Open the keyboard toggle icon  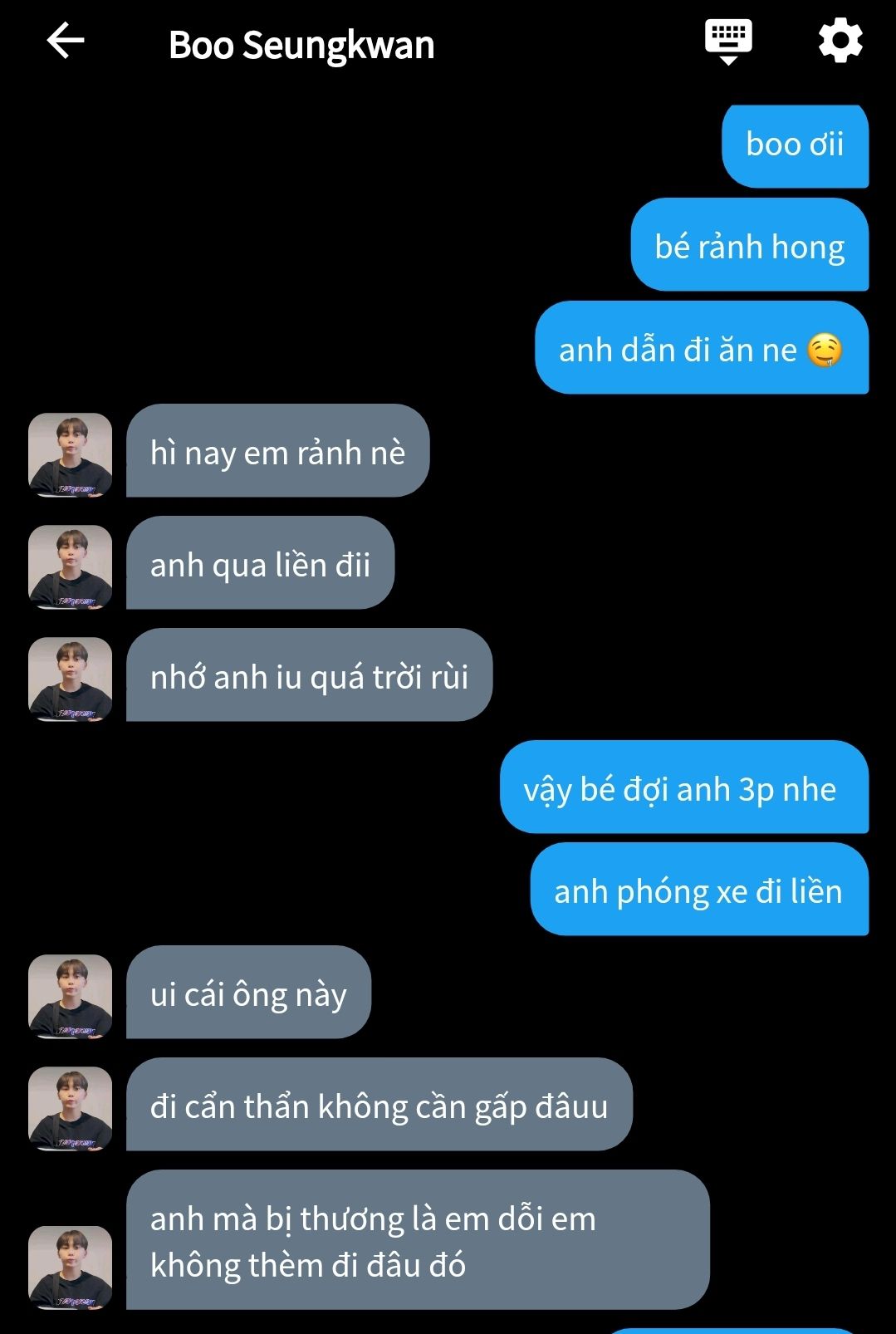728,42
